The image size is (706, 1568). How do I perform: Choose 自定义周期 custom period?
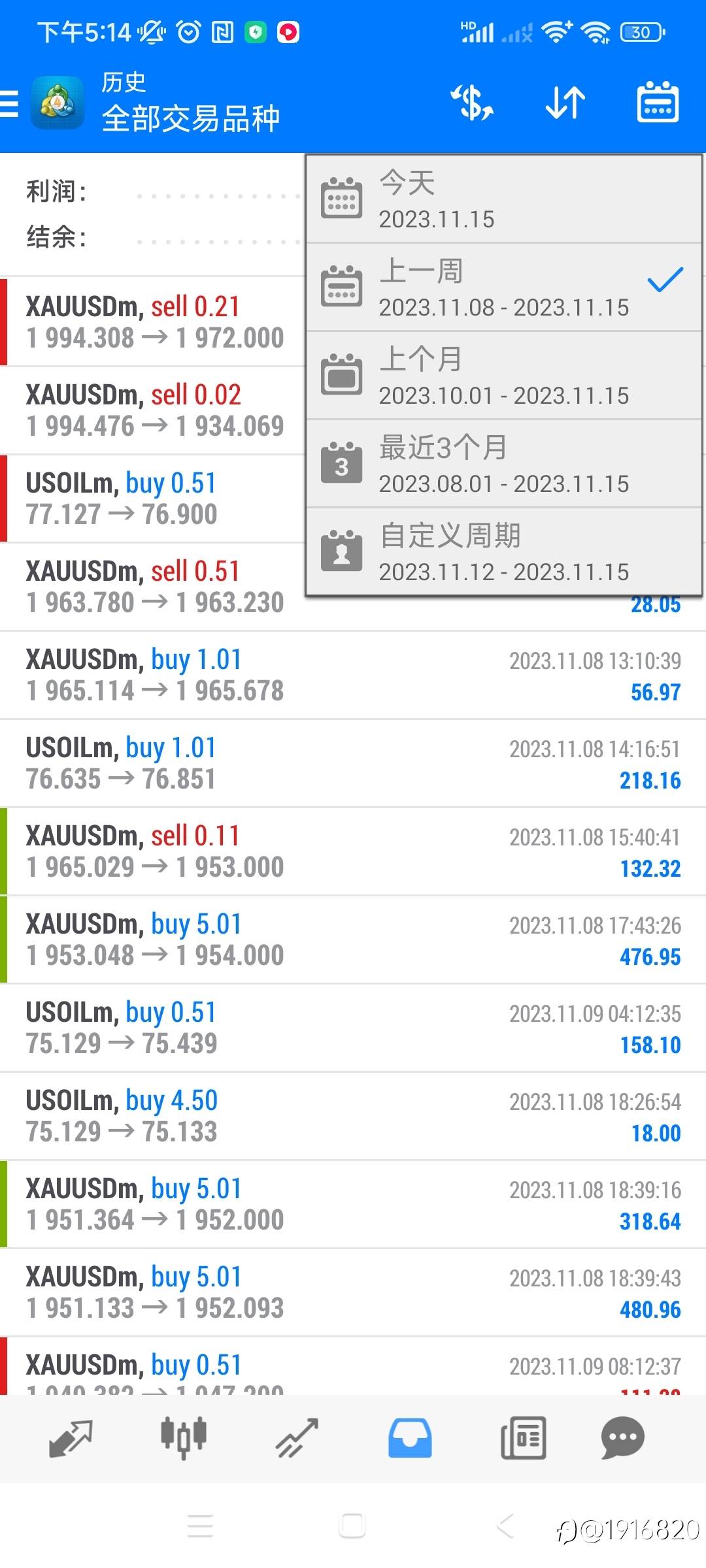(x=503, y=552)
